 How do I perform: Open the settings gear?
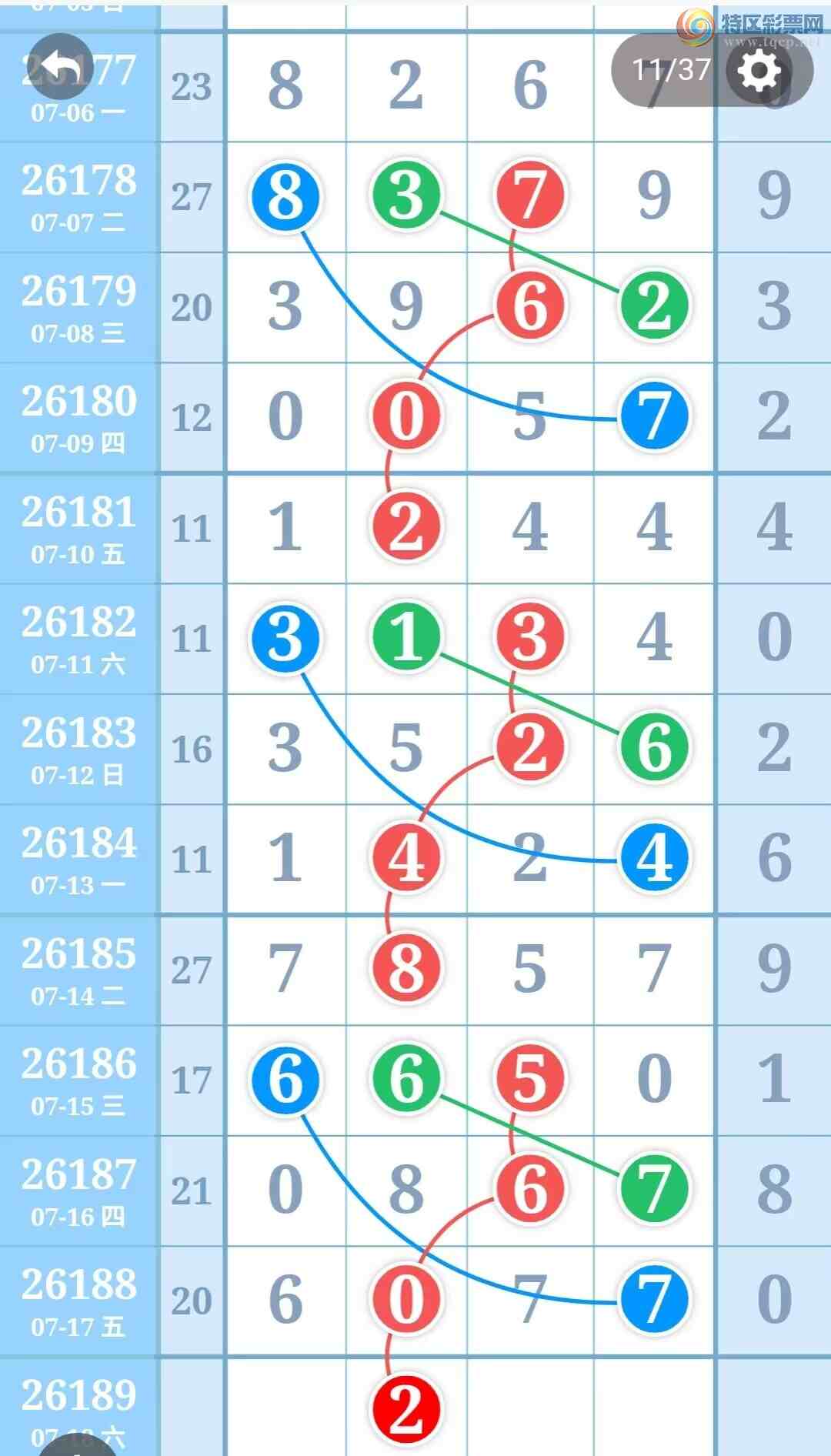point(759,71)
